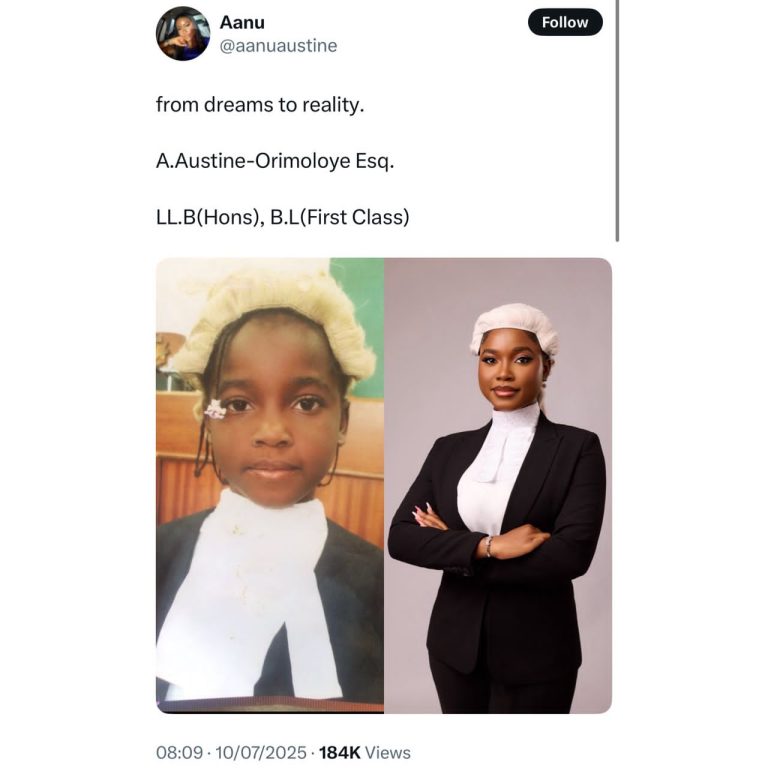768x768 pixels.
Task: Open the @aanuaustine profile handle
Action: click(278, 46)
